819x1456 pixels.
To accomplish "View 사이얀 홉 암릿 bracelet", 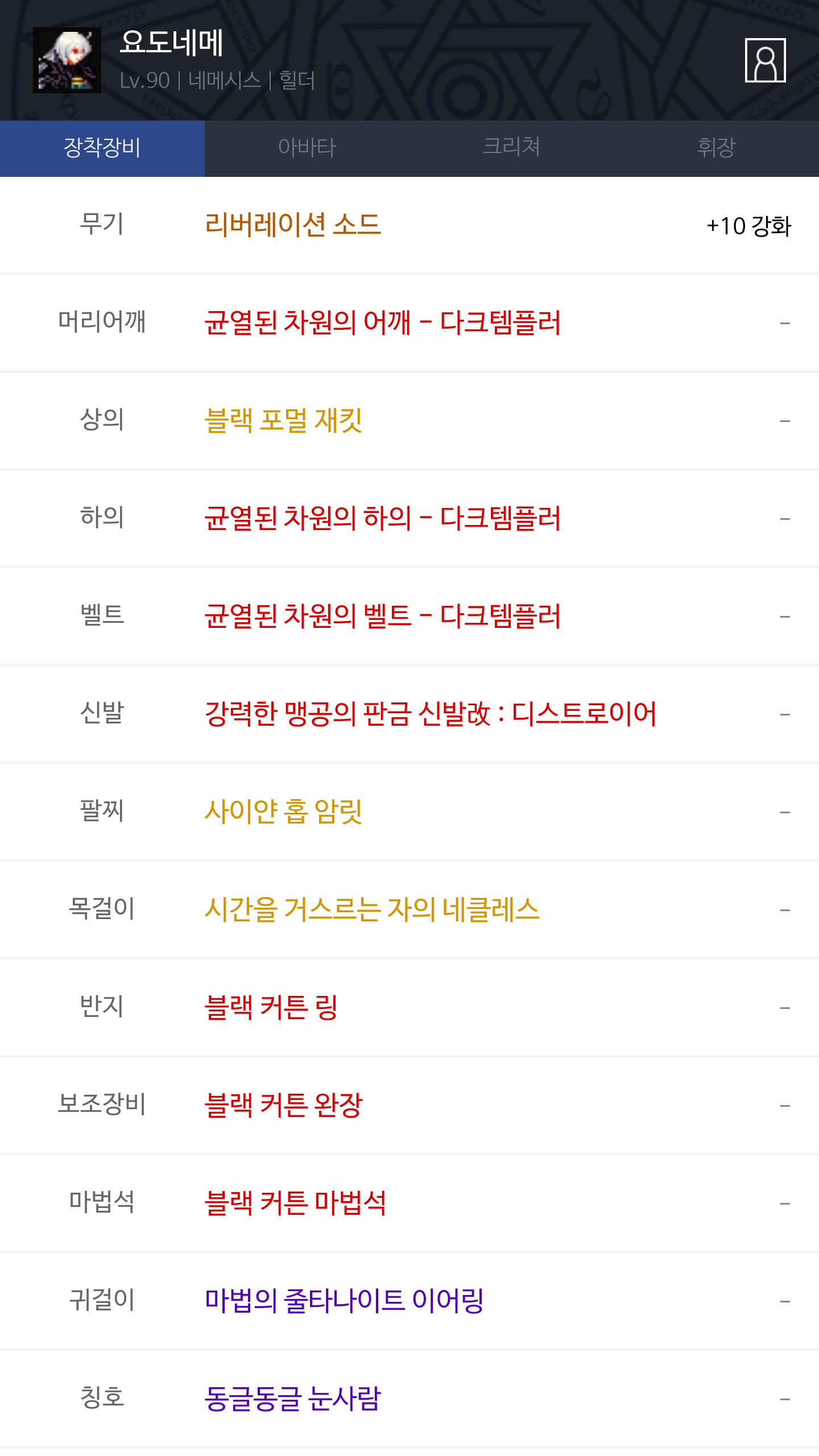I will (283, 812).
